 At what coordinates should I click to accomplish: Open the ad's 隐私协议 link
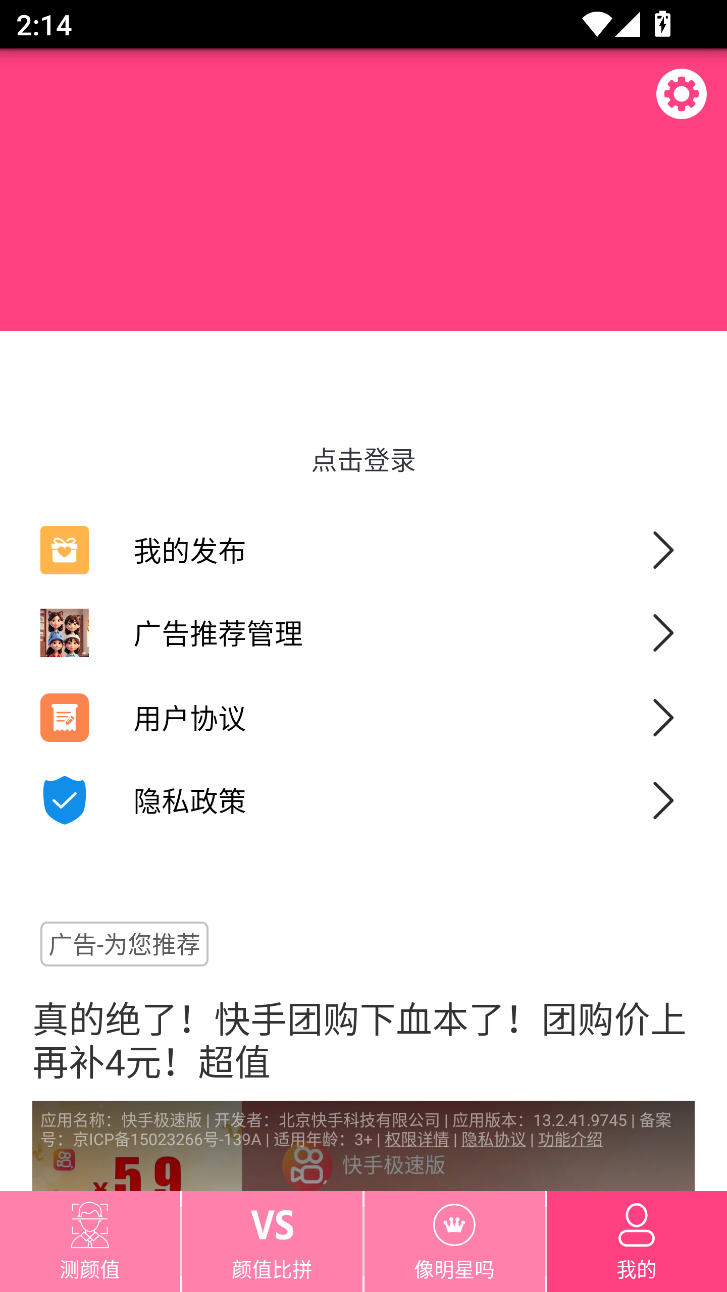click(493, 1140)
